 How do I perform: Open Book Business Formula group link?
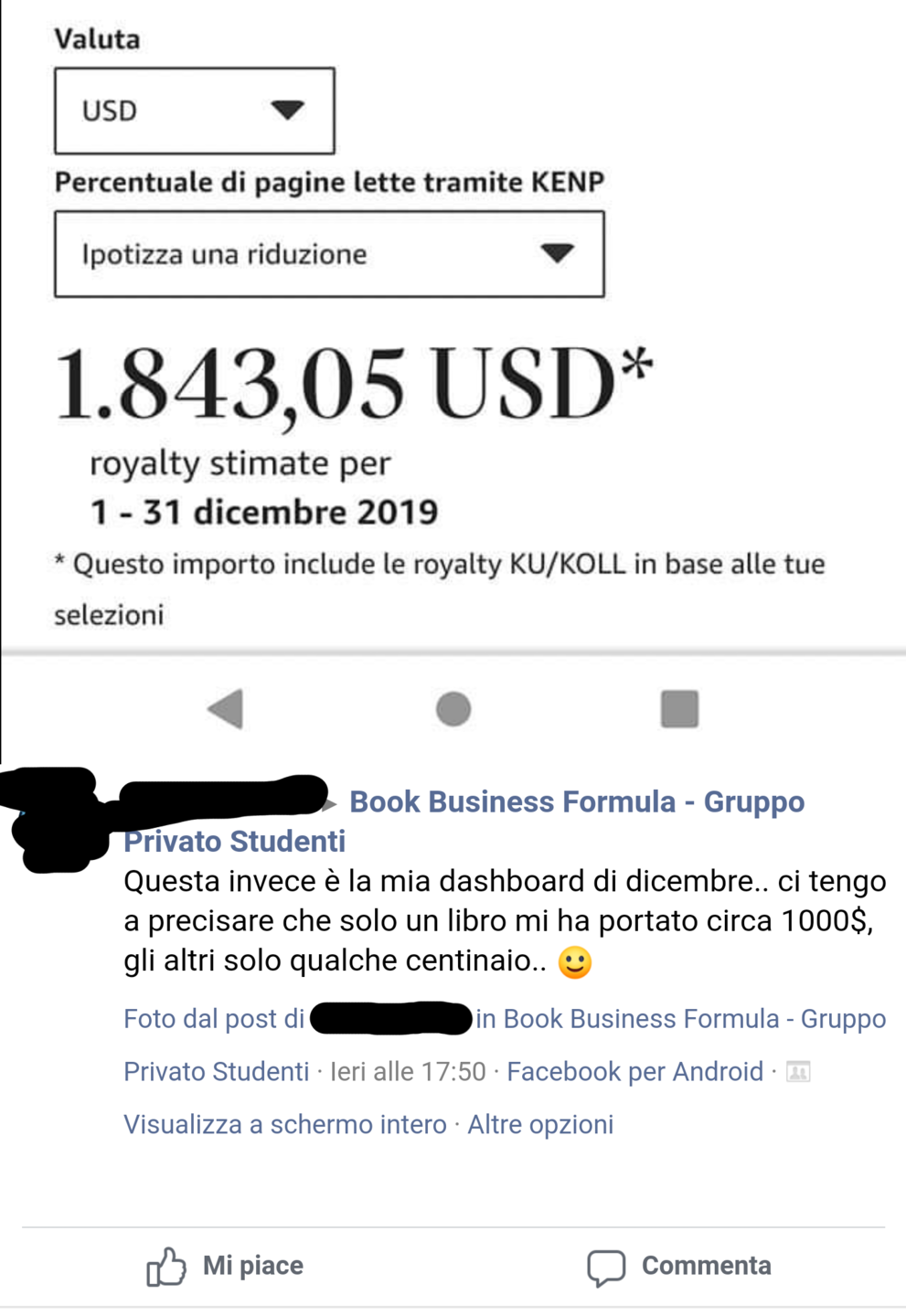coord(576,802)
